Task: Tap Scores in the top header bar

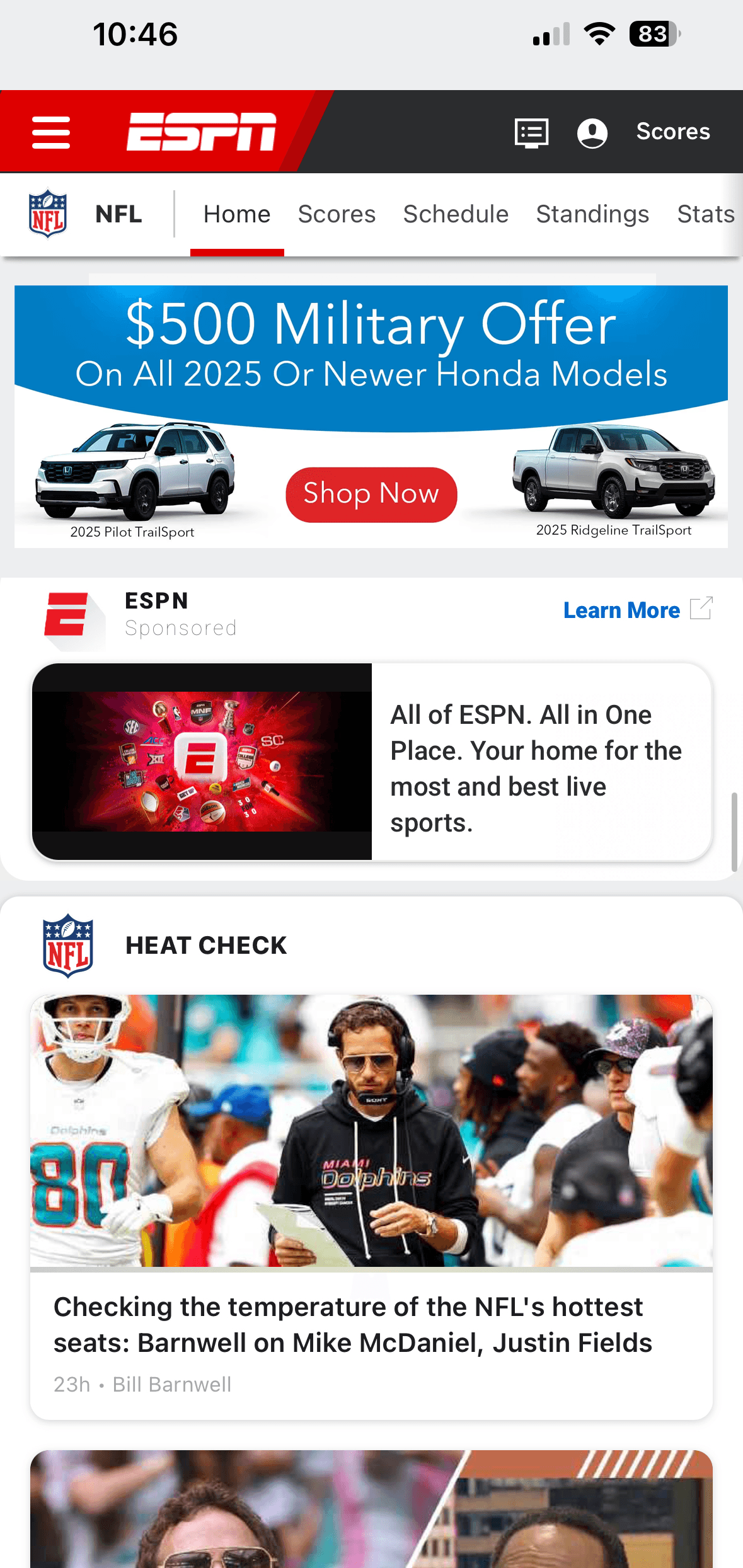Action: (x=672, y=132)
